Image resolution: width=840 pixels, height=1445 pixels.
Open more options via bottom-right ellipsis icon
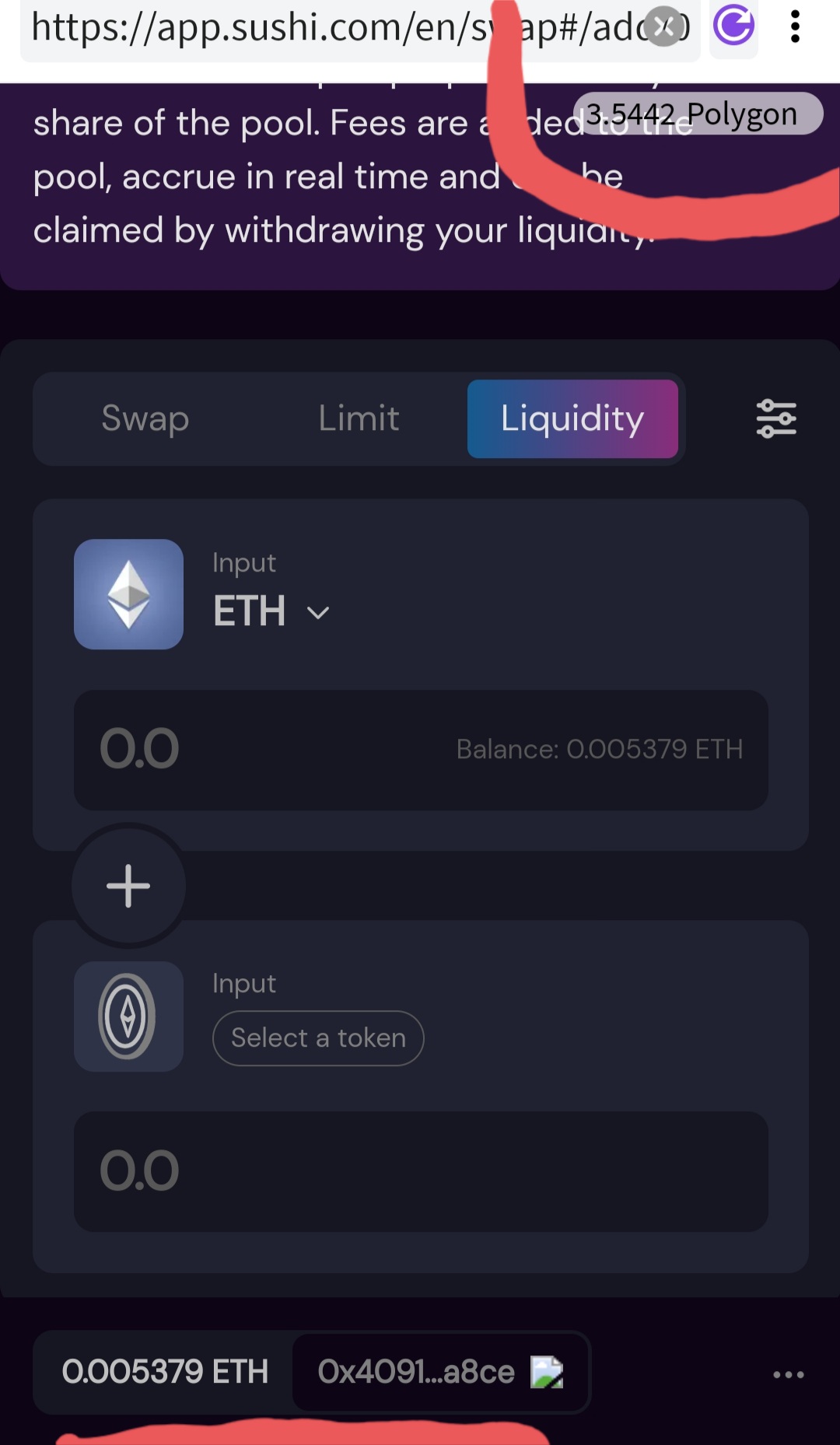pyautogui.click(x=786, y=1373)
